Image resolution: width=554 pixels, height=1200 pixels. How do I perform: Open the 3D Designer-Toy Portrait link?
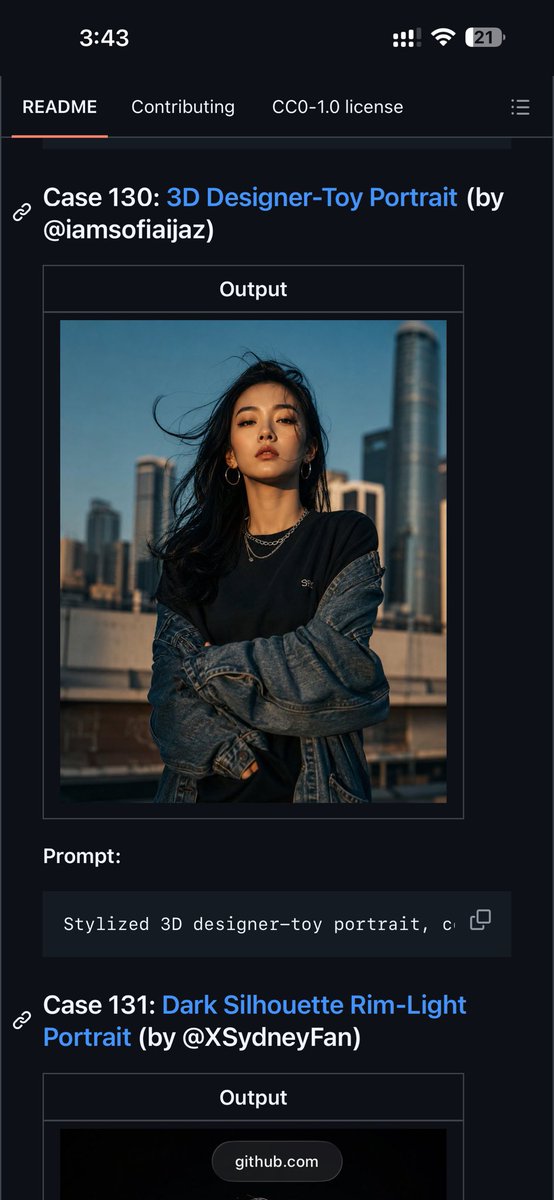coord(312,197)
